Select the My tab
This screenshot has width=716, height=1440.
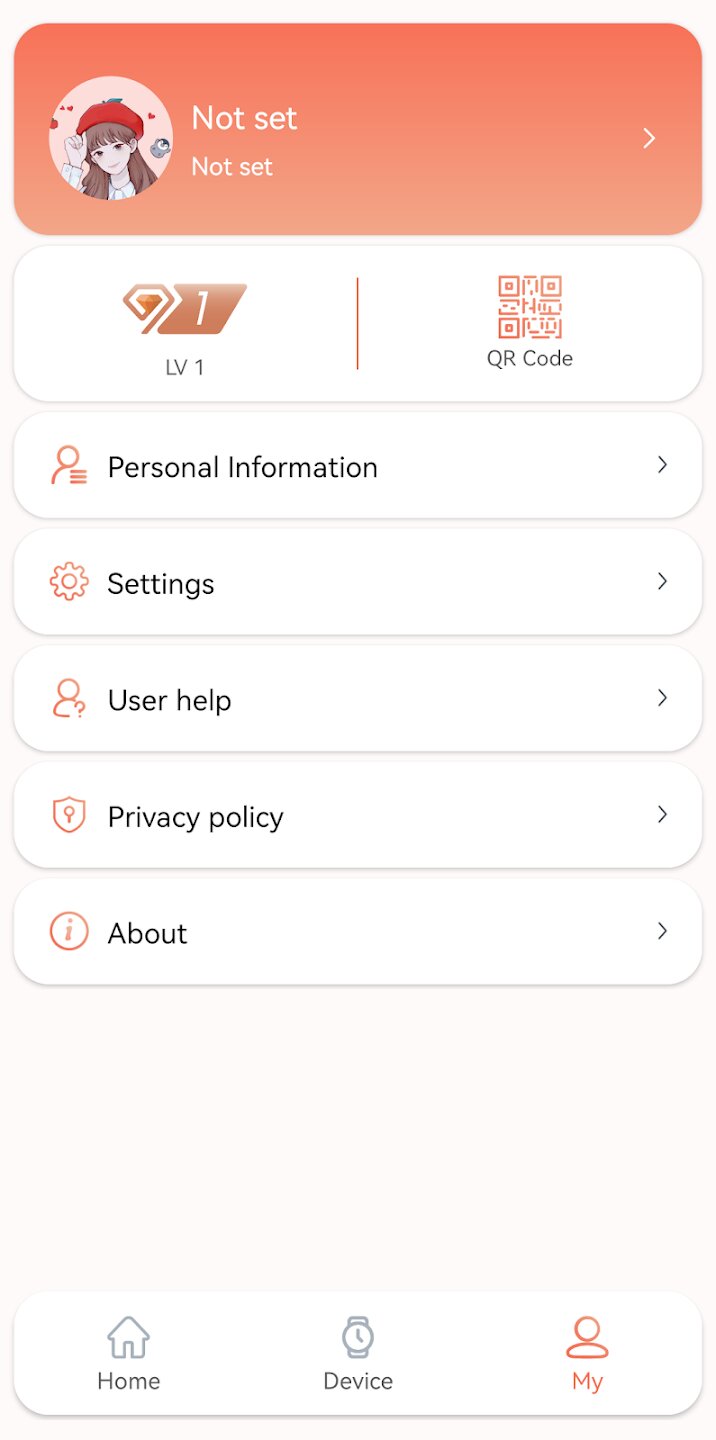click(x=587, y=1354)
